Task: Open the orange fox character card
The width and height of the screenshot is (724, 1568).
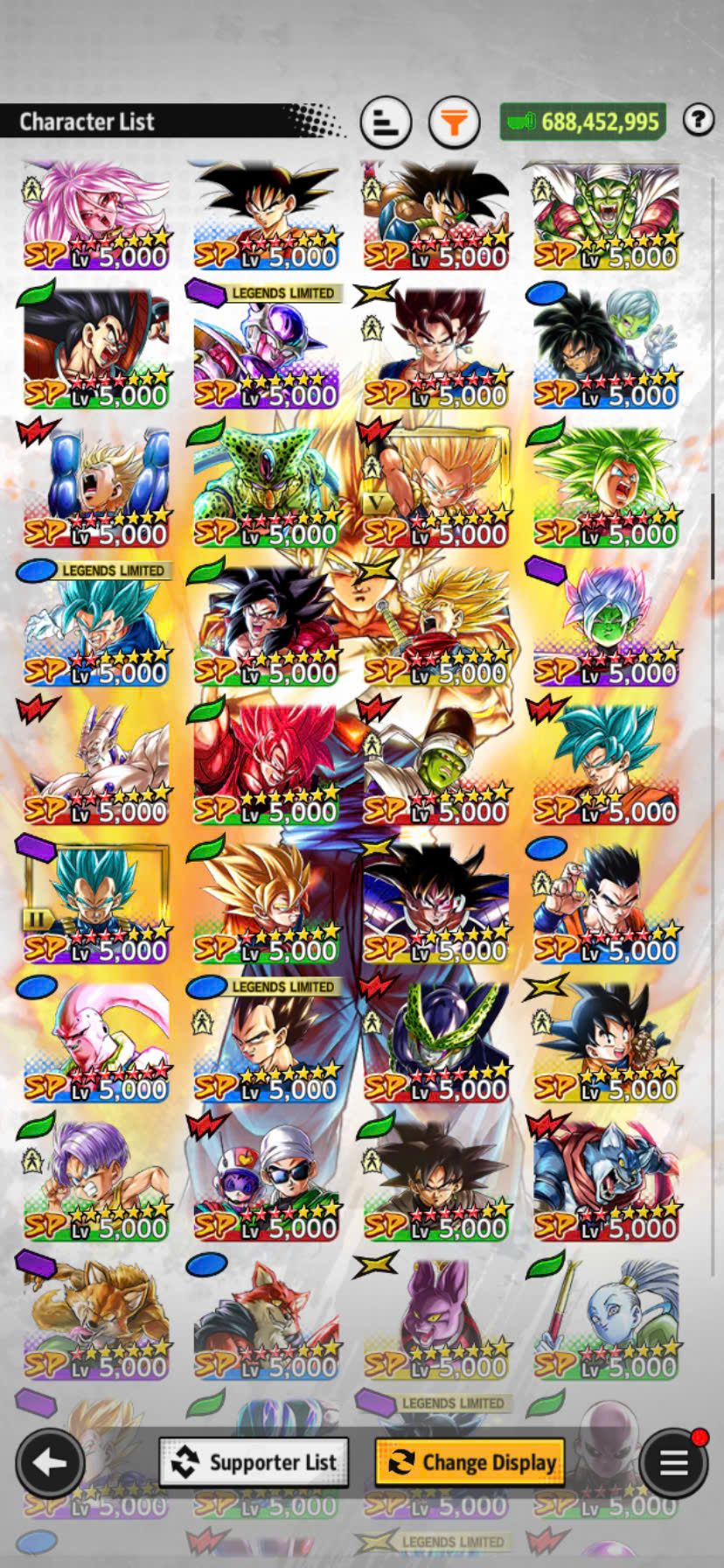Action: 95,1318
